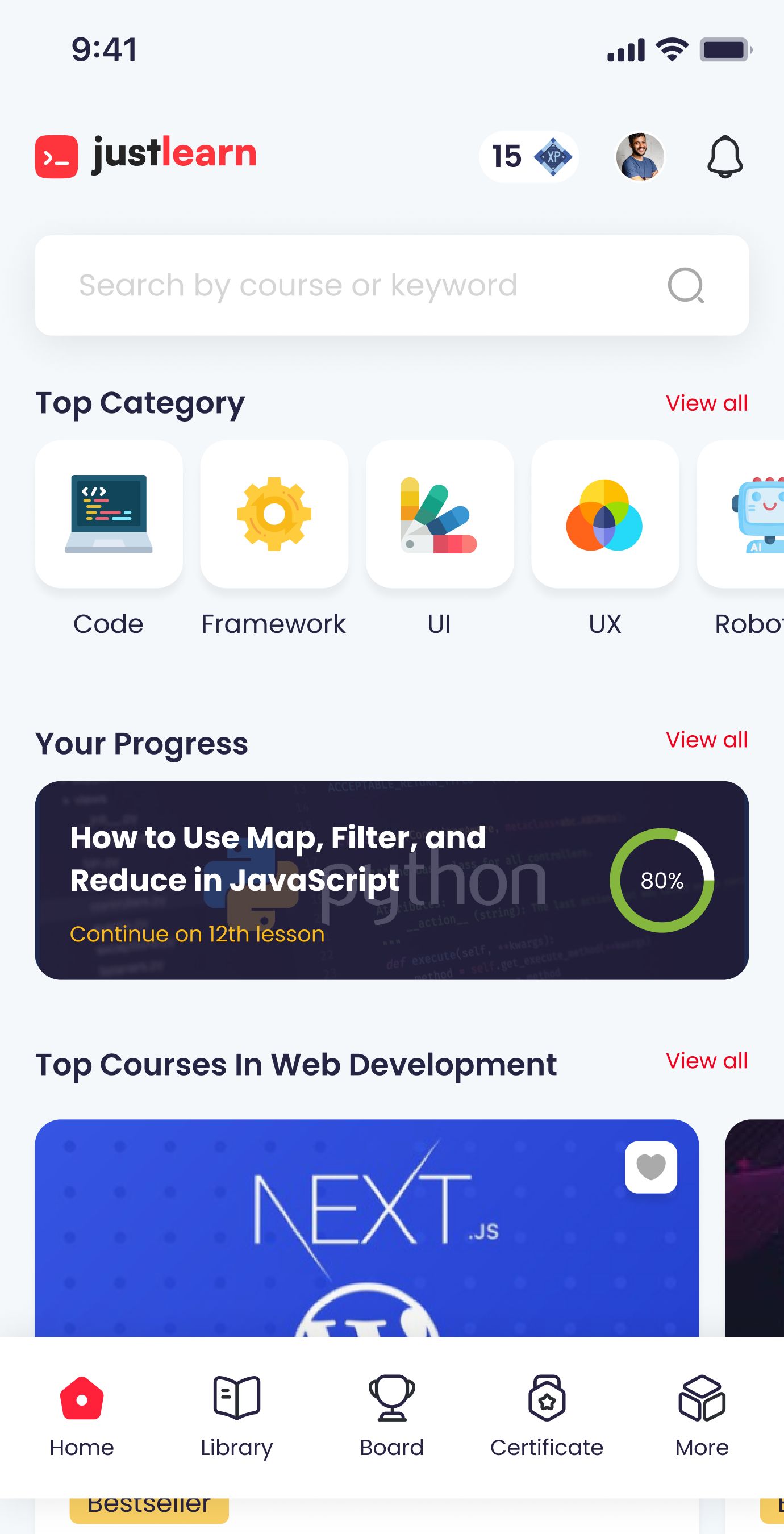
Task: Open the Code category
Action: pos(109,515)
